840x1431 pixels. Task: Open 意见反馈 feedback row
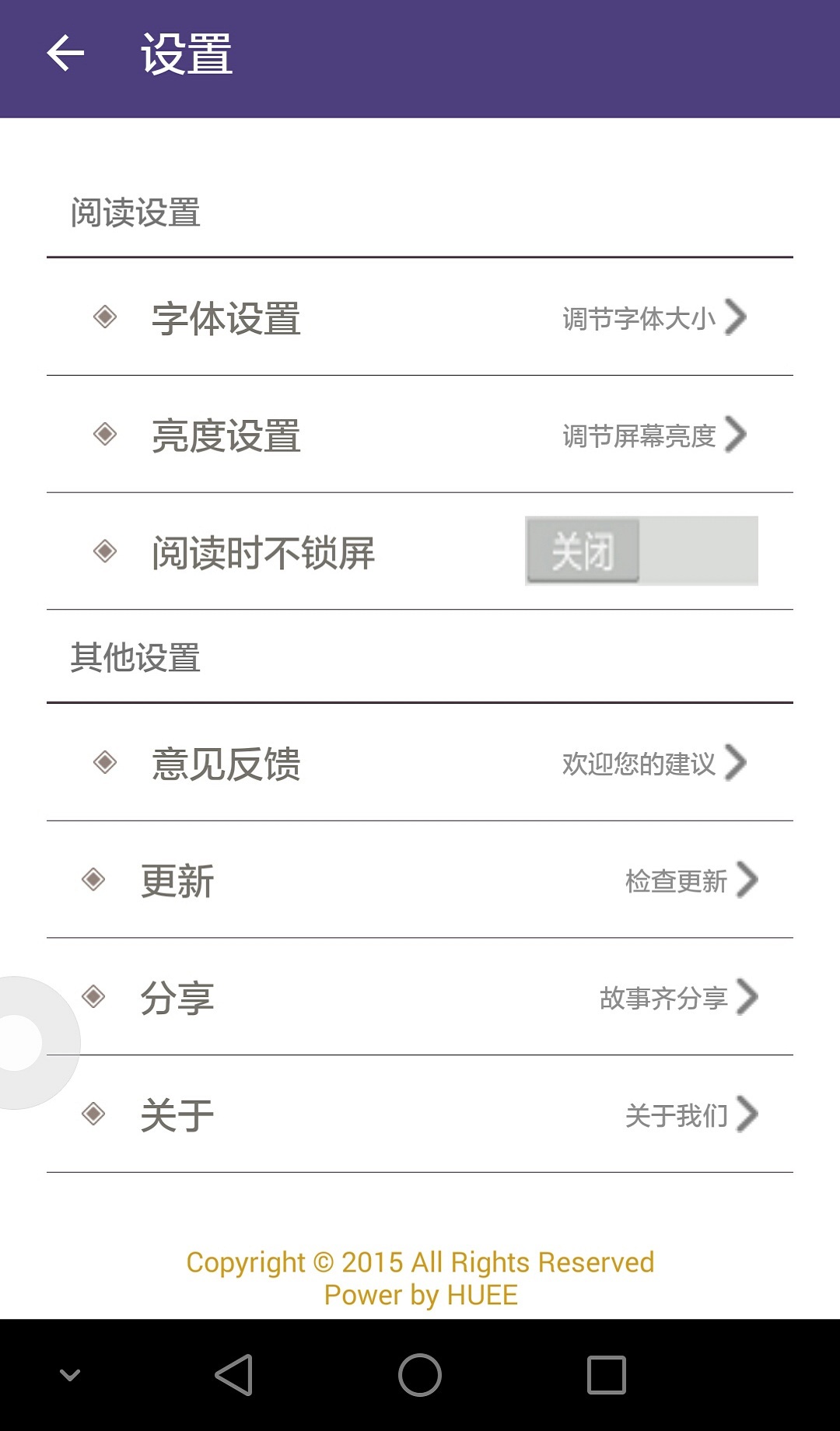click(420, 763)
